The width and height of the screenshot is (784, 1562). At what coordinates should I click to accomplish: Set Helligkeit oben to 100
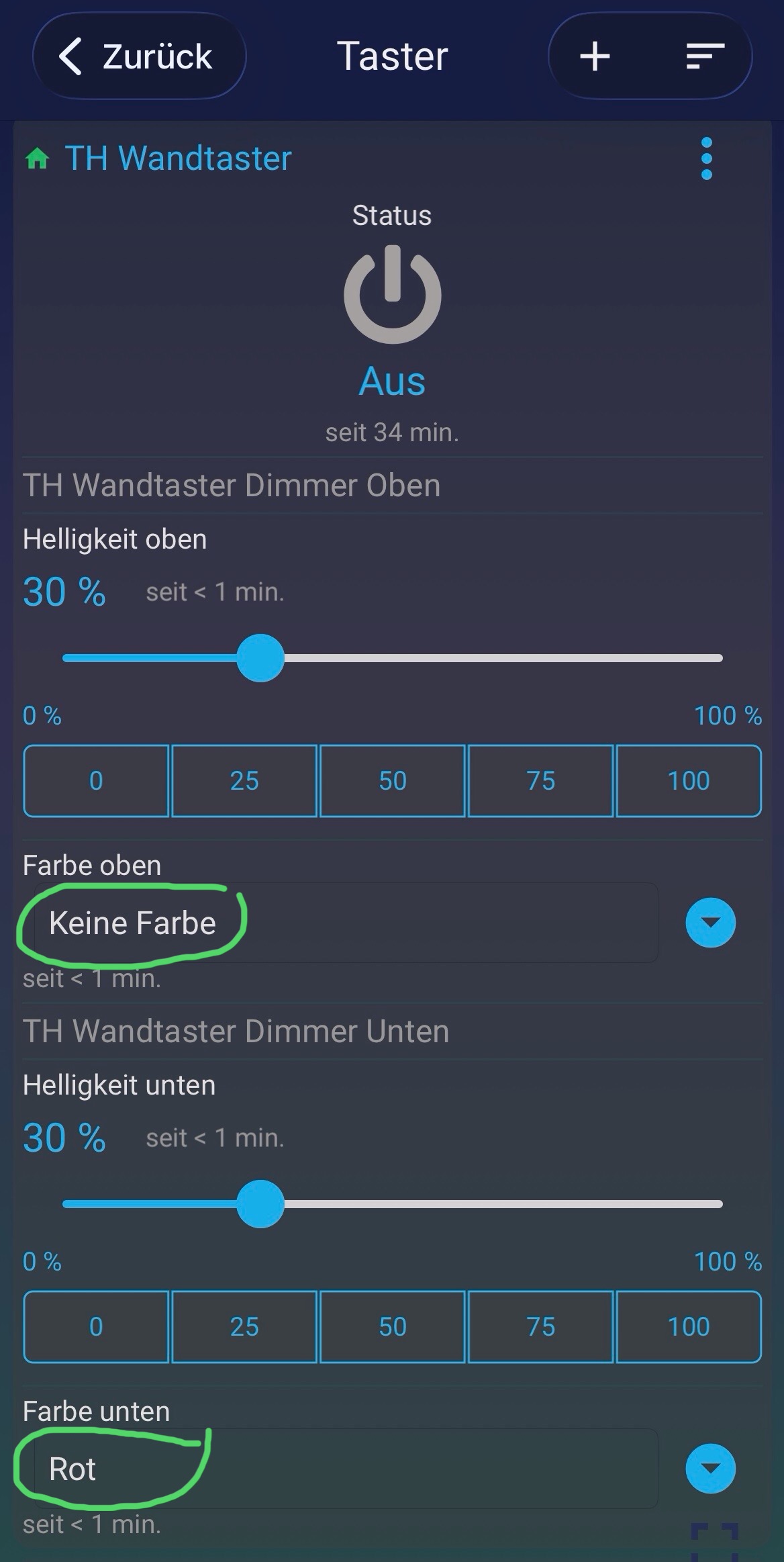[689, 781]
